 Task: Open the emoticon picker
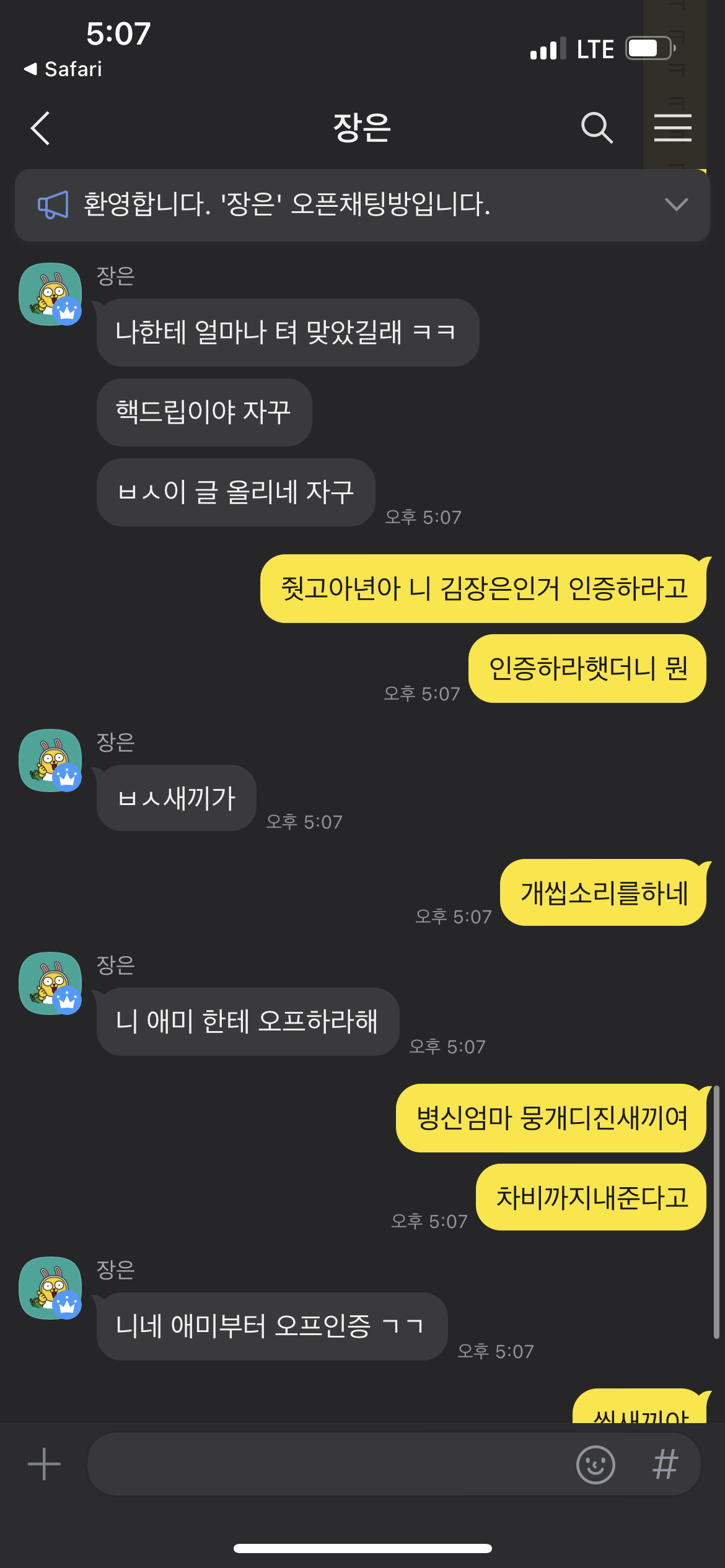pos(595,1465)
